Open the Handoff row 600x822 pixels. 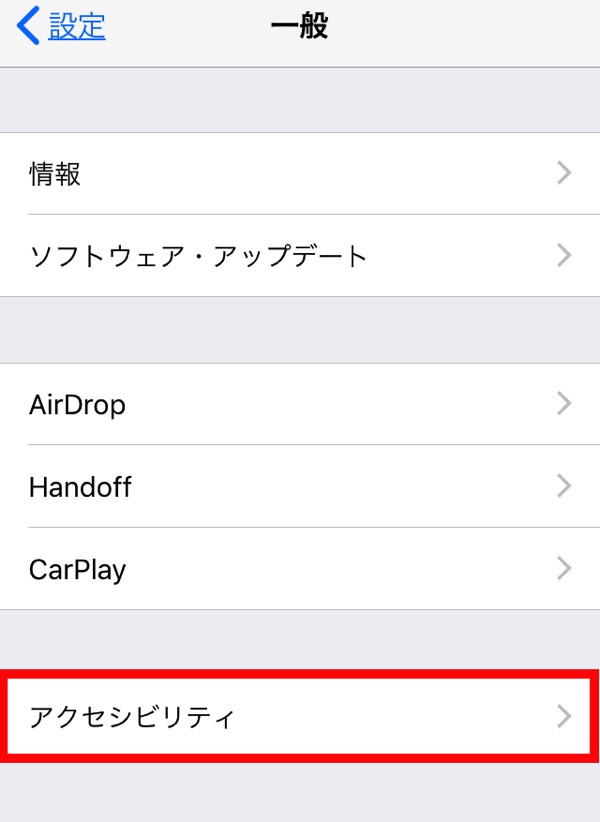click(300, 487)
